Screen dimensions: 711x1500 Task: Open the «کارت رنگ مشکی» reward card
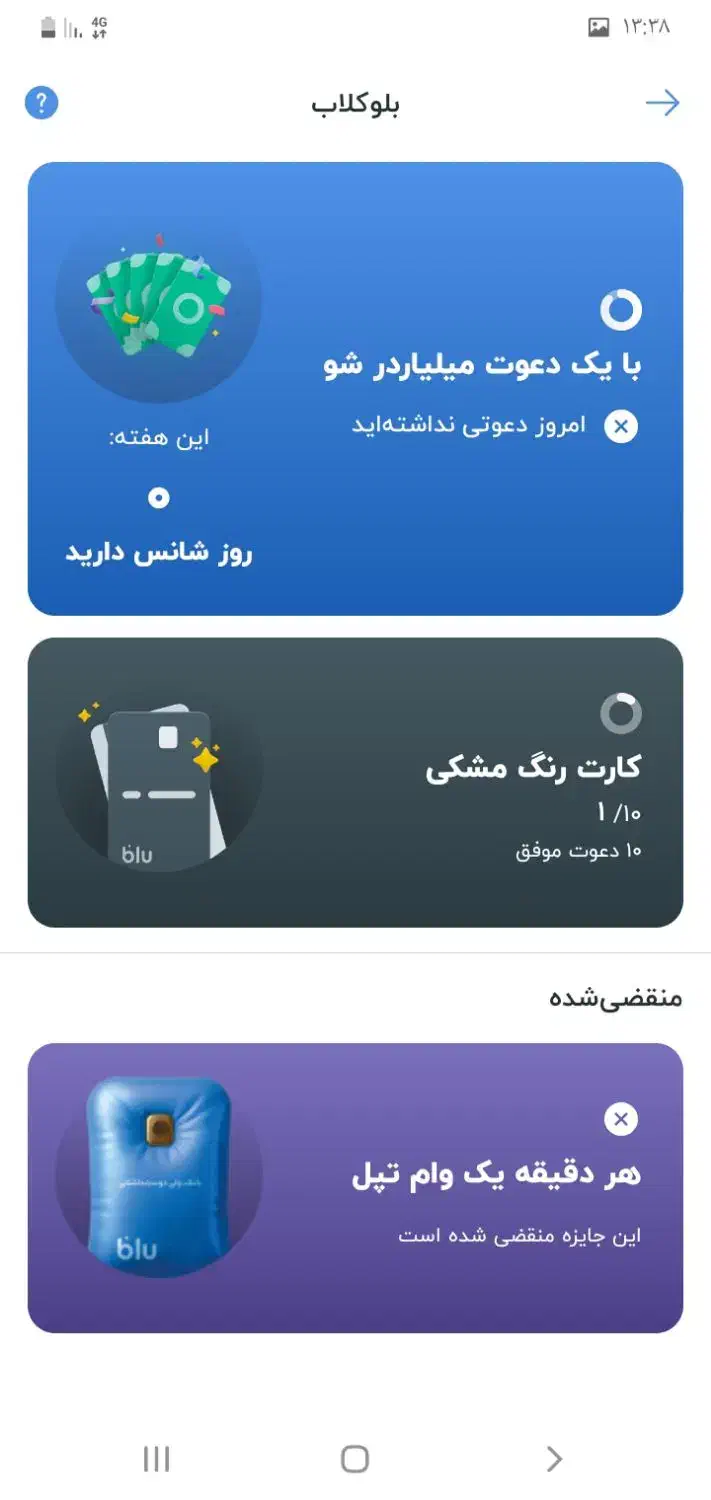[x=355, y=782]
